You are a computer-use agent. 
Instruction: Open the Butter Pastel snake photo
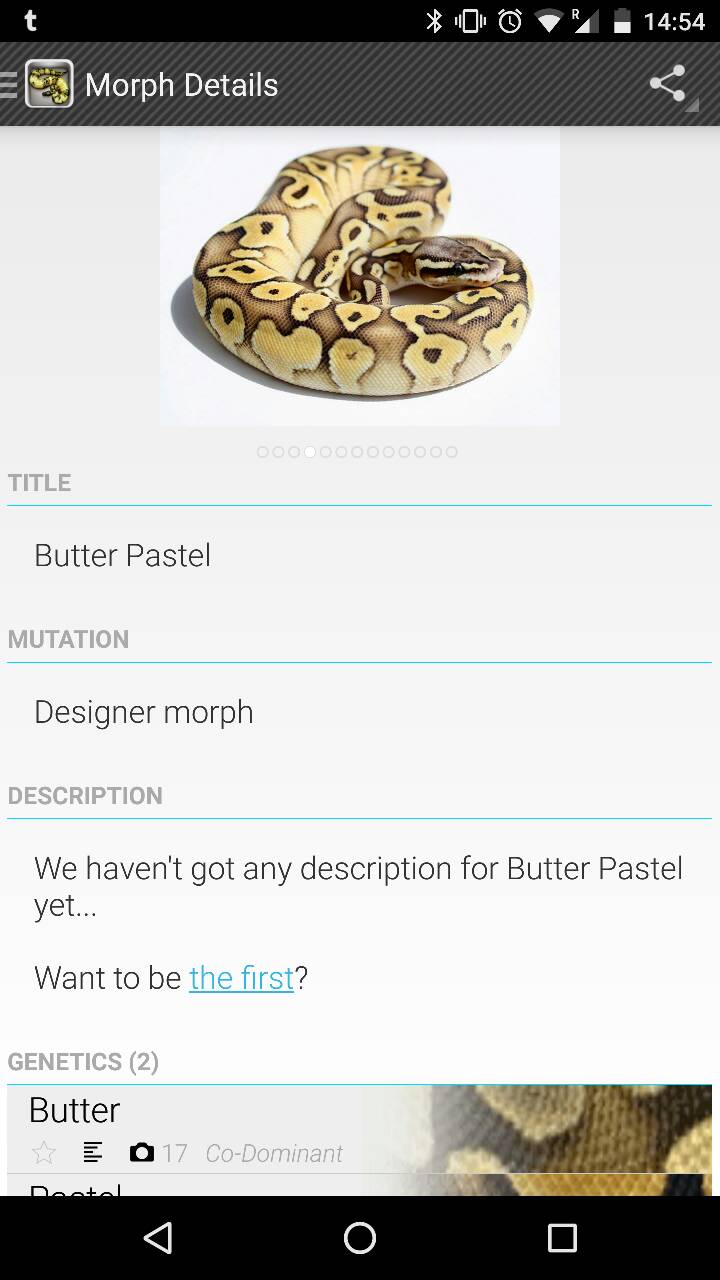pyautogui.click(x=360, y=277)
